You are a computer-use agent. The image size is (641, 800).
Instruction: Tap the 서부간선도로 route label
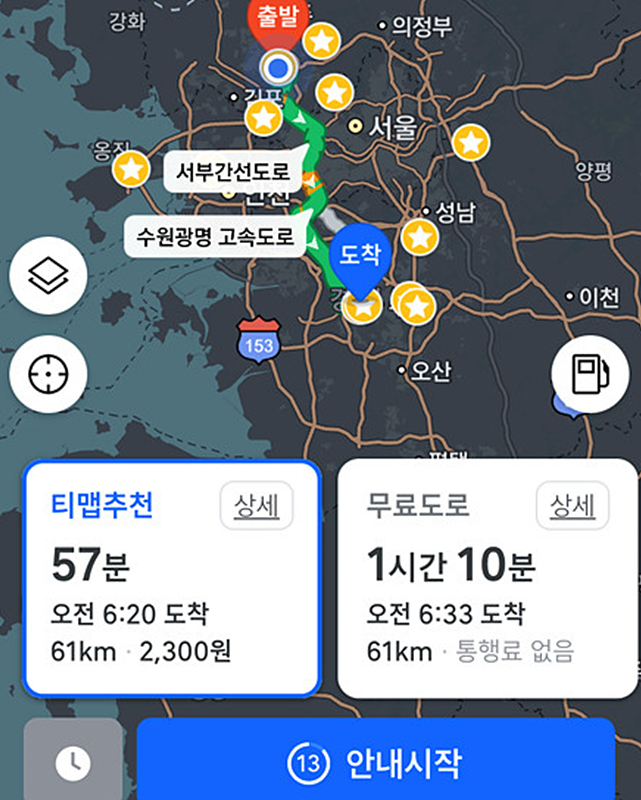click(x=233, y=173)
